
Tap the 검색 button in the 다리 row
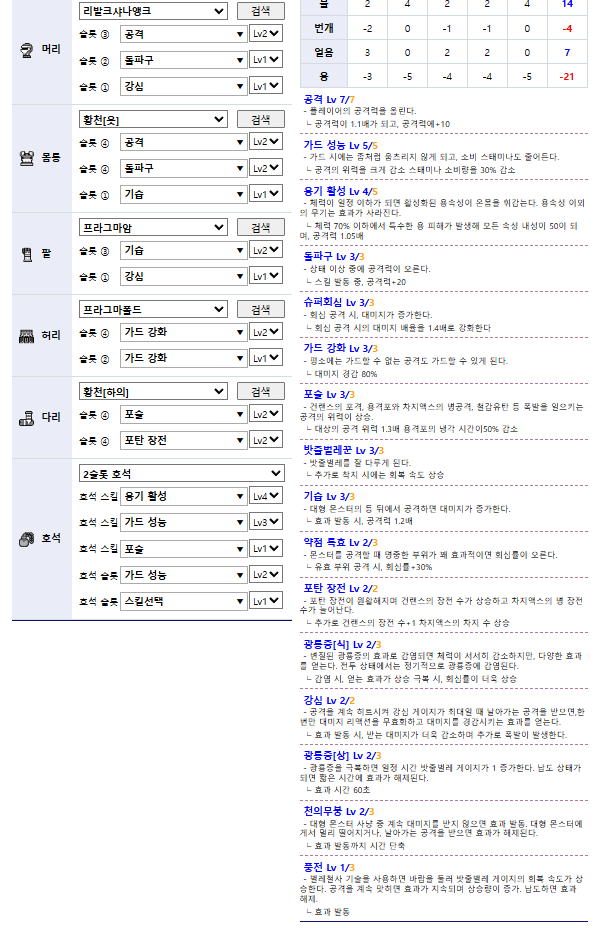click(x=260, y=391)
